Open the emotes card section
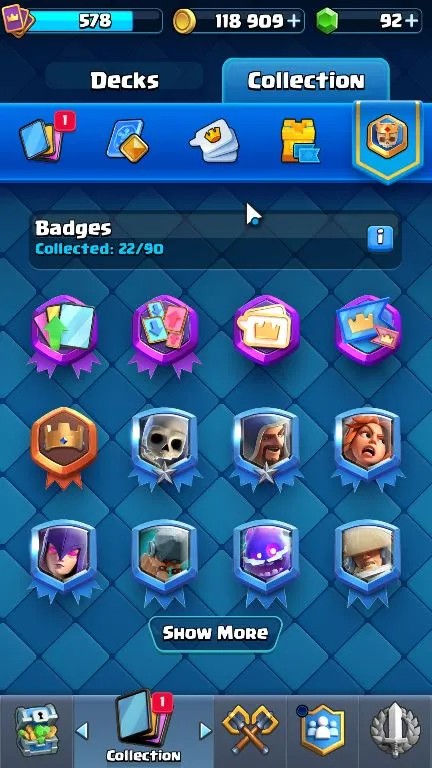Image resolution: width=432 pixels, height=768 pixels. 127,141
